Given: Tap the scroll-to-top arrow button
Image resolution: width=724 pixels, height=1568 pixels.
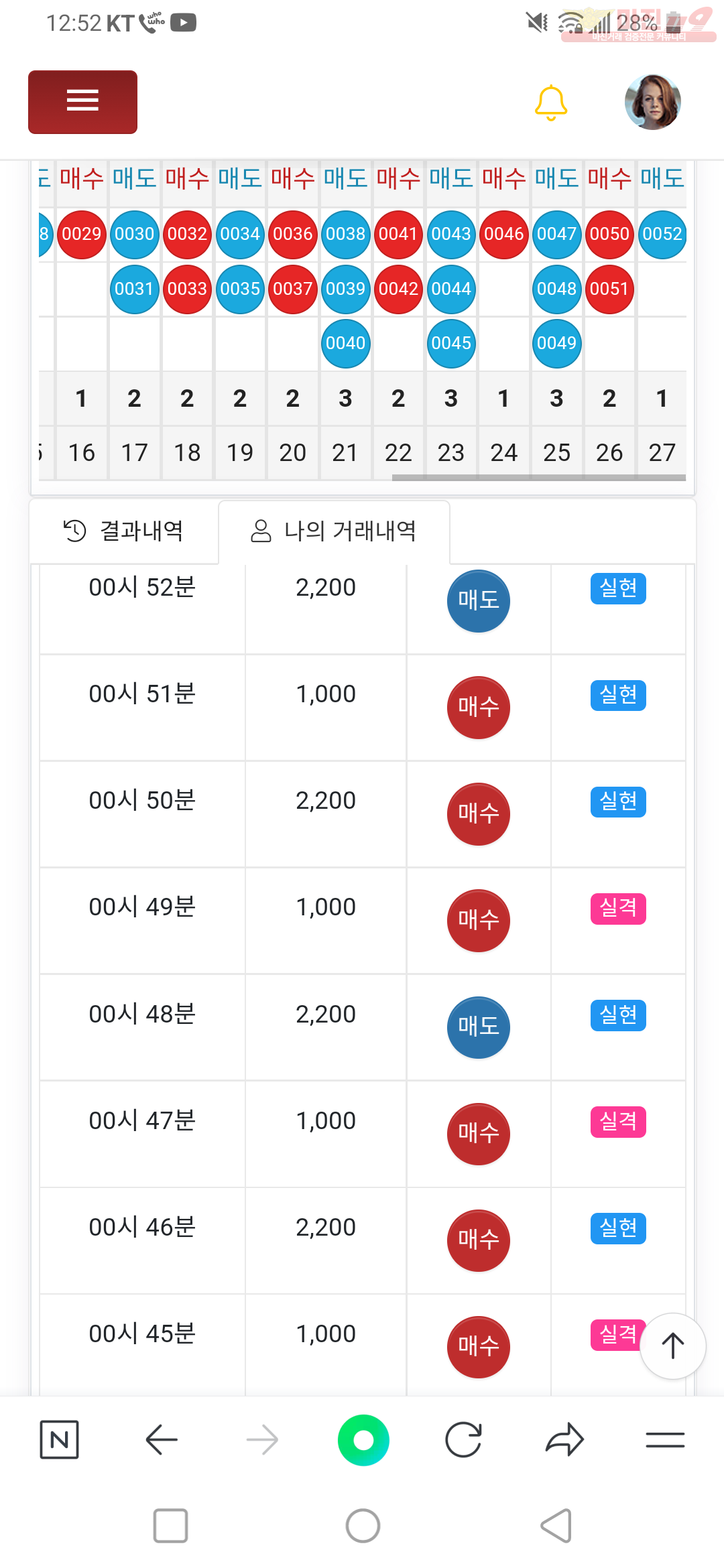Looking at the screenshot, I should click(x=672, y=1346).
